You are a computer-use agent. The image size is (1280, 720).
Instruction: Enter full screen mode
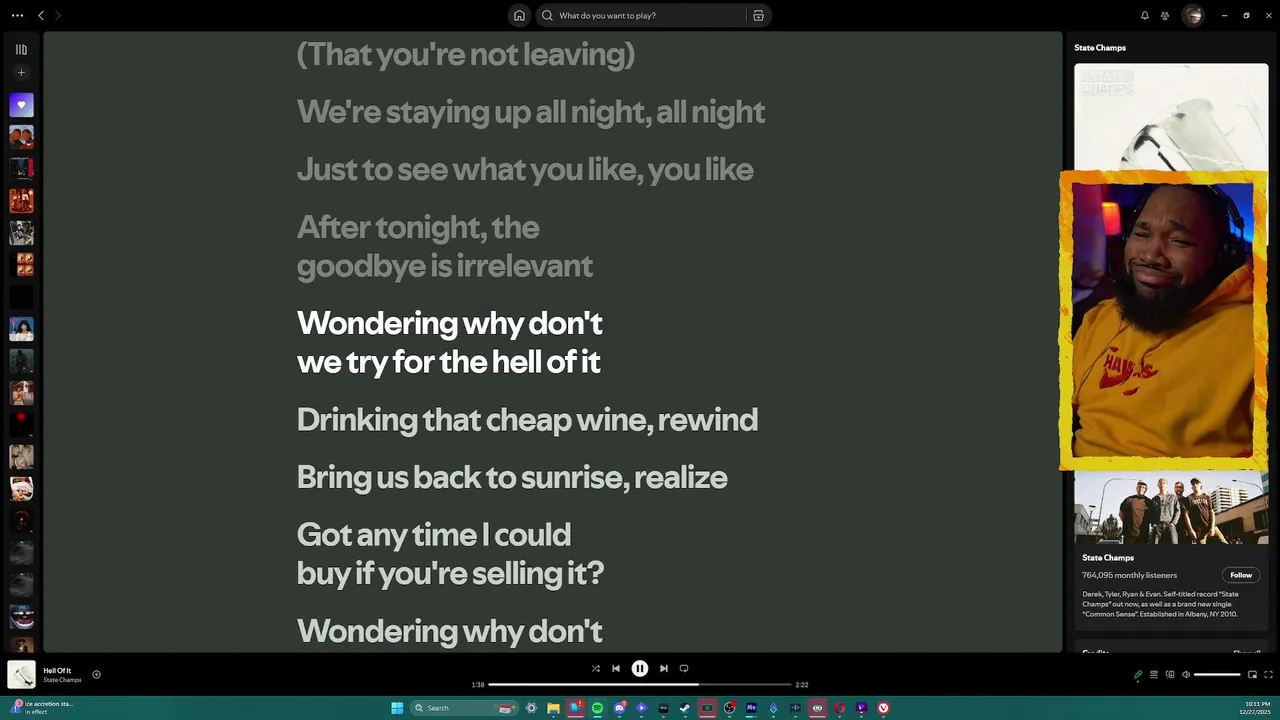[1268, 675]
